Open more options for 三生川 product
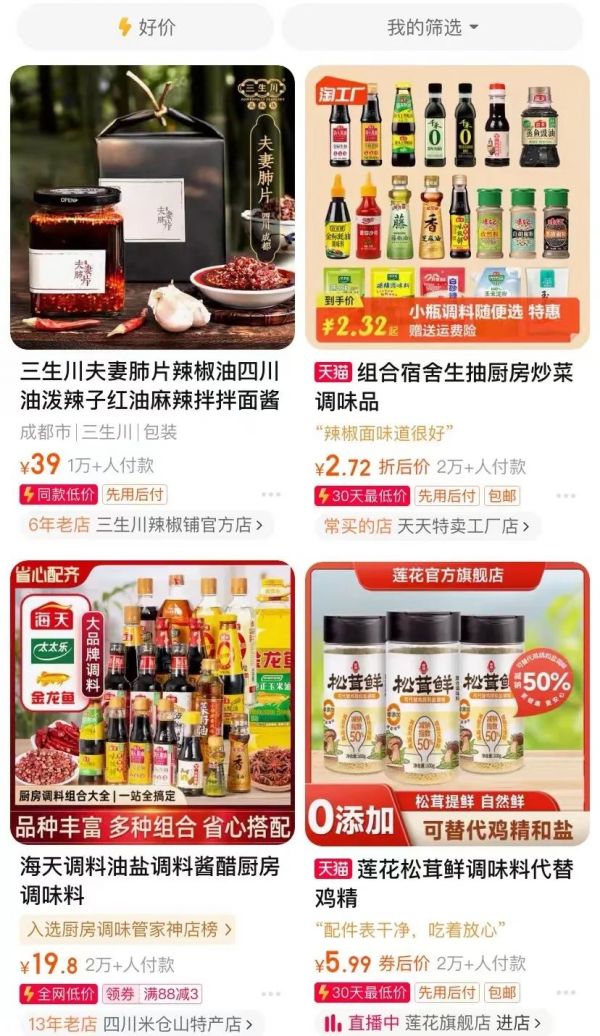The width and height of the screenshot is (600, 1036). point(271,495)
